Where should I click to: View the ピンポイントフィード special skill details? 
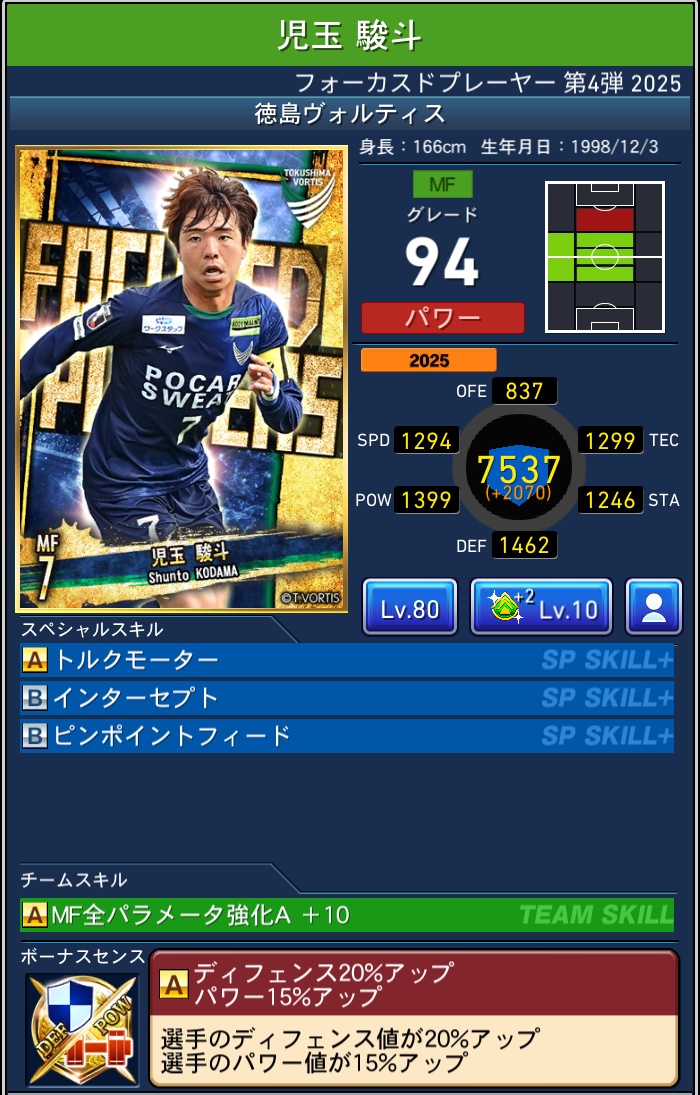click(346, 736)
